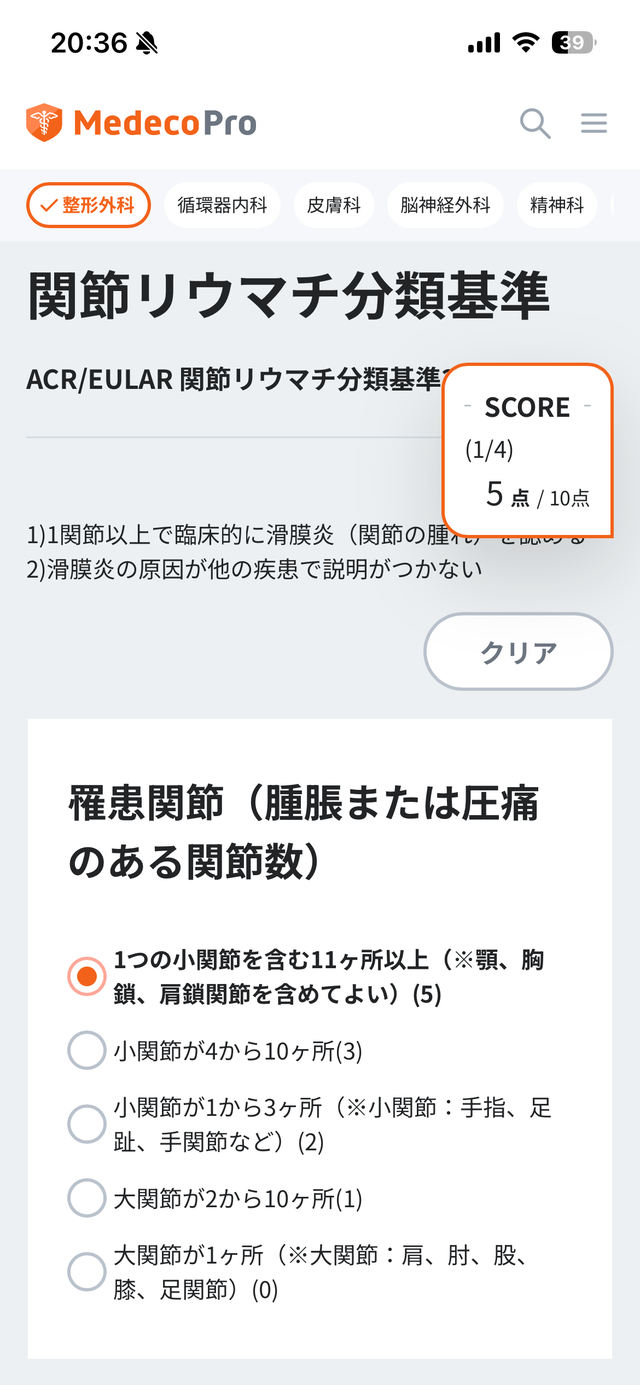
Task: Select the 精神科 chip
Action: pyautogui.click(x=557, y=206)
